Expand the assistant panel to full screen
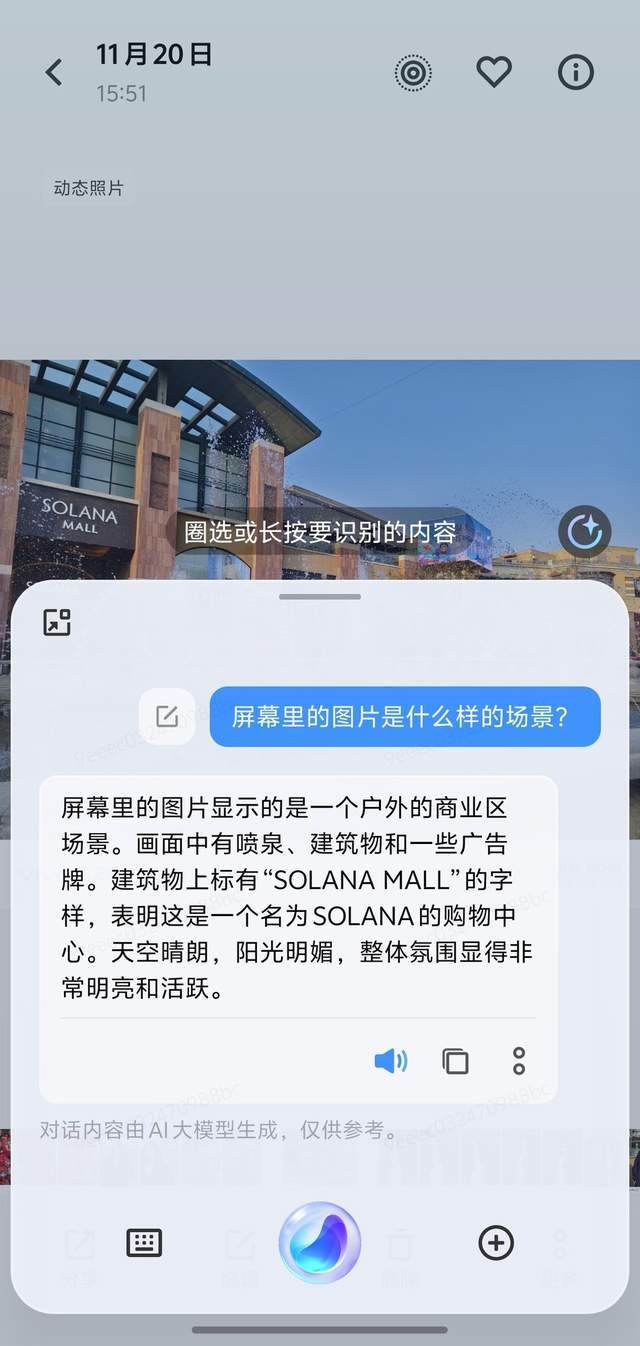Image resolution: width=640 pixels, height=1346 pixels. coord(57,622)
